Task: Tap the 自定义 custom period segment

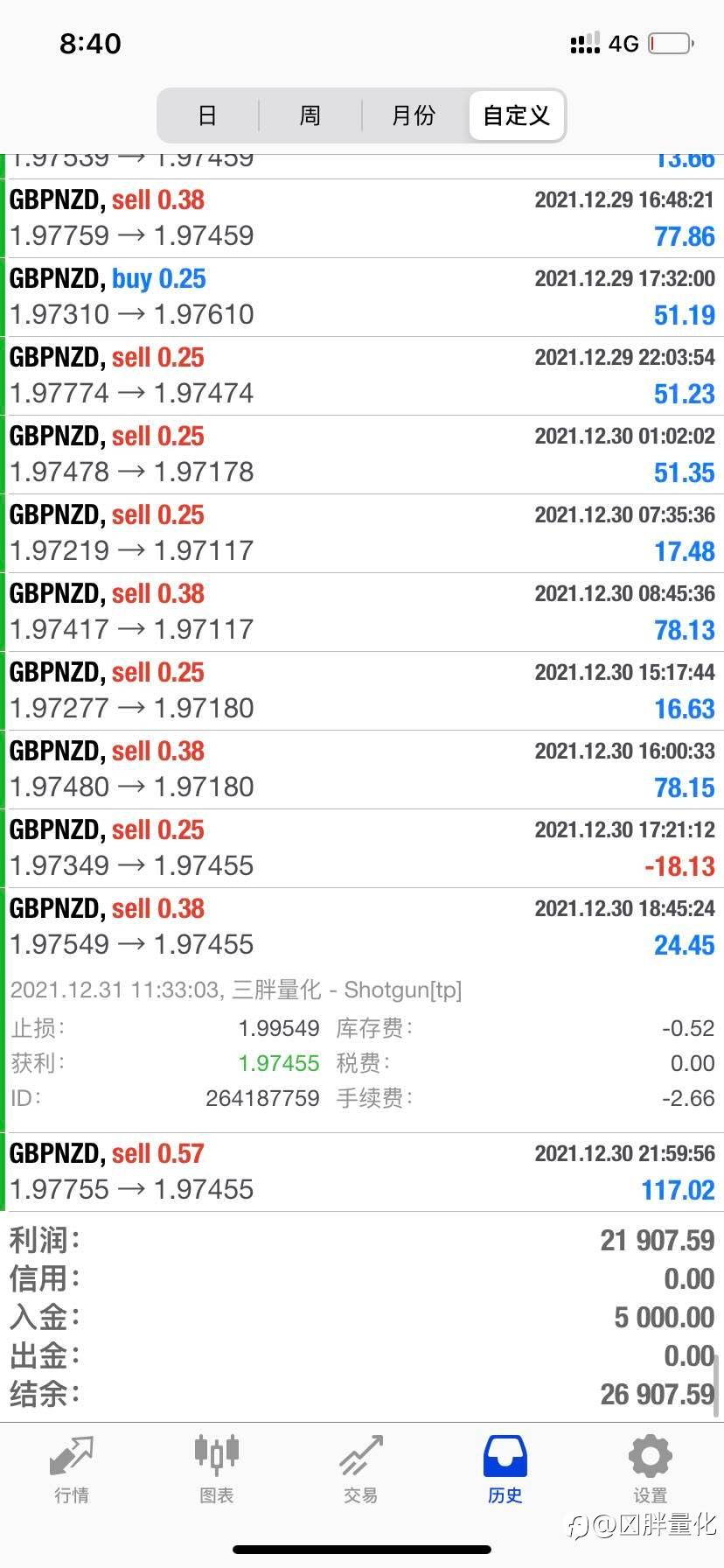Action: (x=517, y=115)
